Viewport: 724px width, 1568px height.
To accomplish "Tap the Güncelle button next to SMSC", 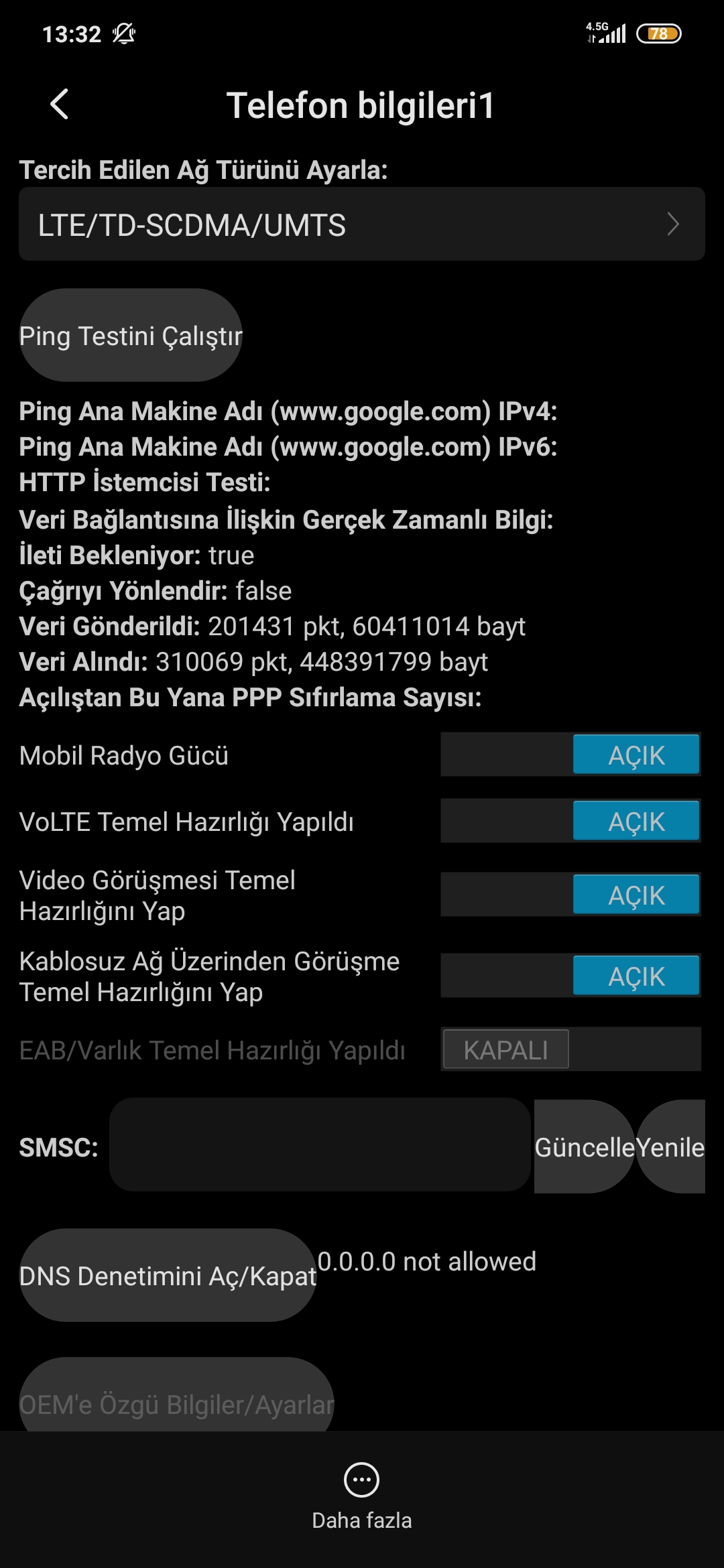I will click(x=585, y=1147).
